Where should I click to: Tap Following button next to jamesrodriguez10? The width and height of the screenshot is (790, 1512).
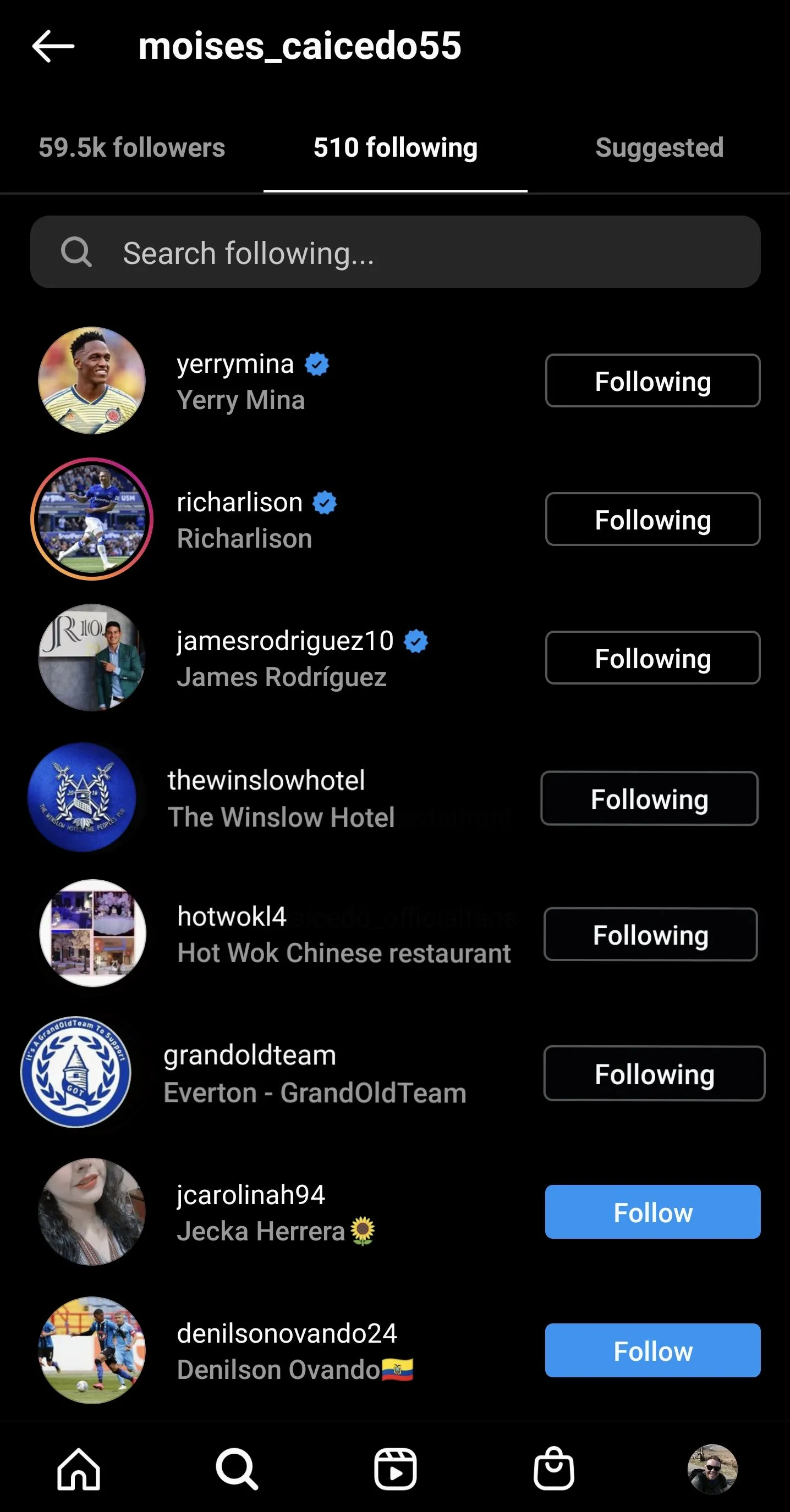click(652, 658)
